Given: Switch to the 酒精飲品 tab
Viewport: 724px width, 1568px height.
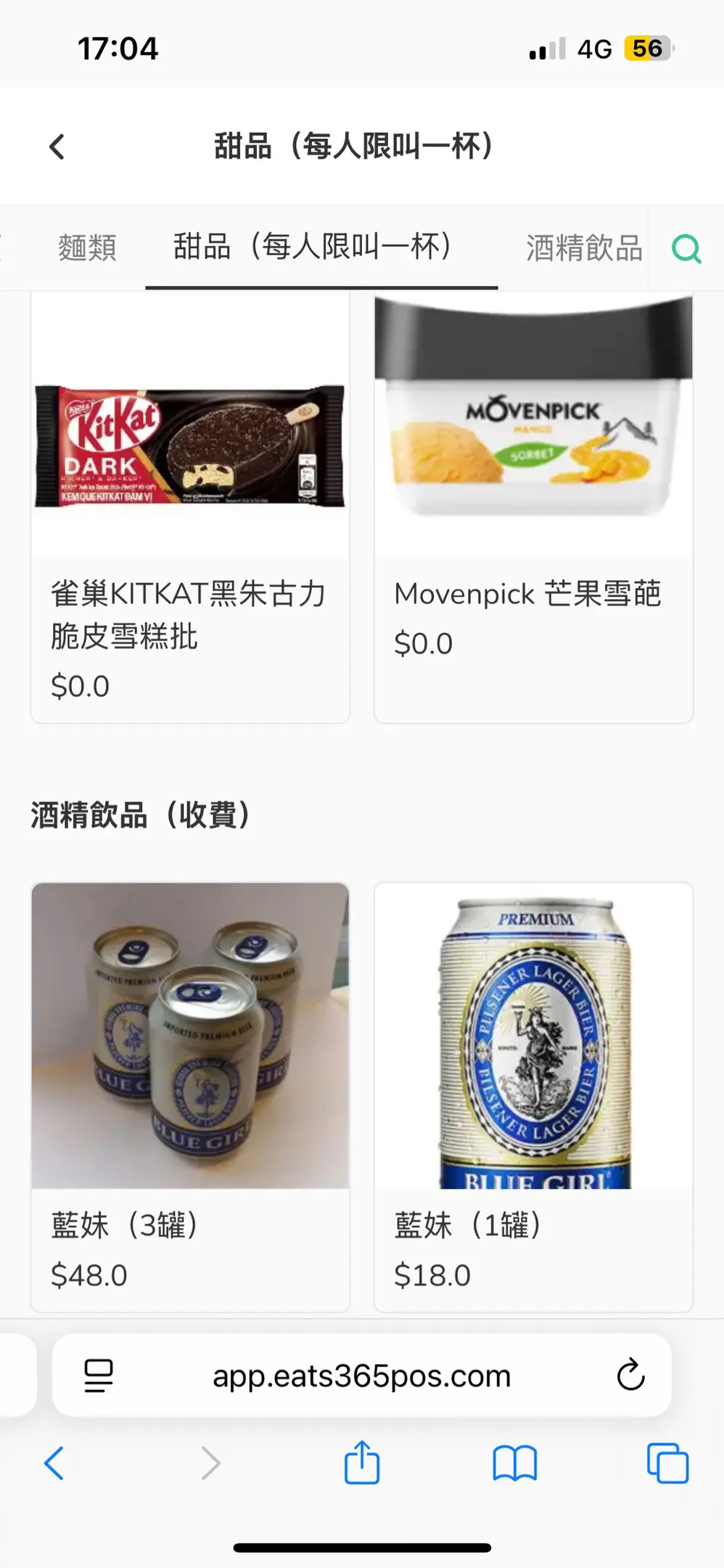Looking at the screenshot, I should (584, 248).
